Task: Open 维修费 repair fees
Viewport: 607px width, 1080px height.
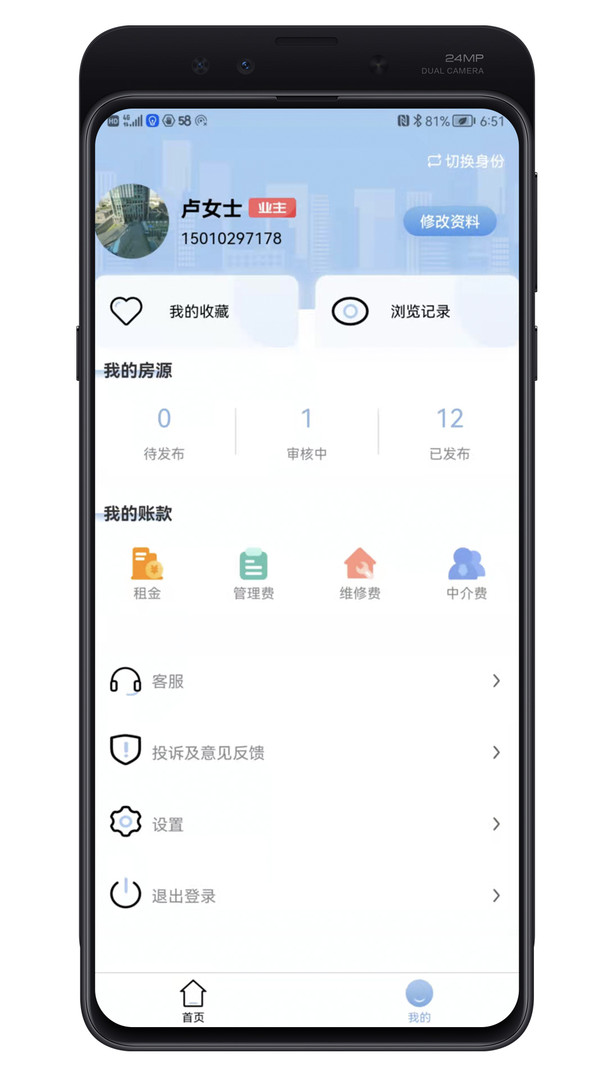Action: click(x=360, y=574)
